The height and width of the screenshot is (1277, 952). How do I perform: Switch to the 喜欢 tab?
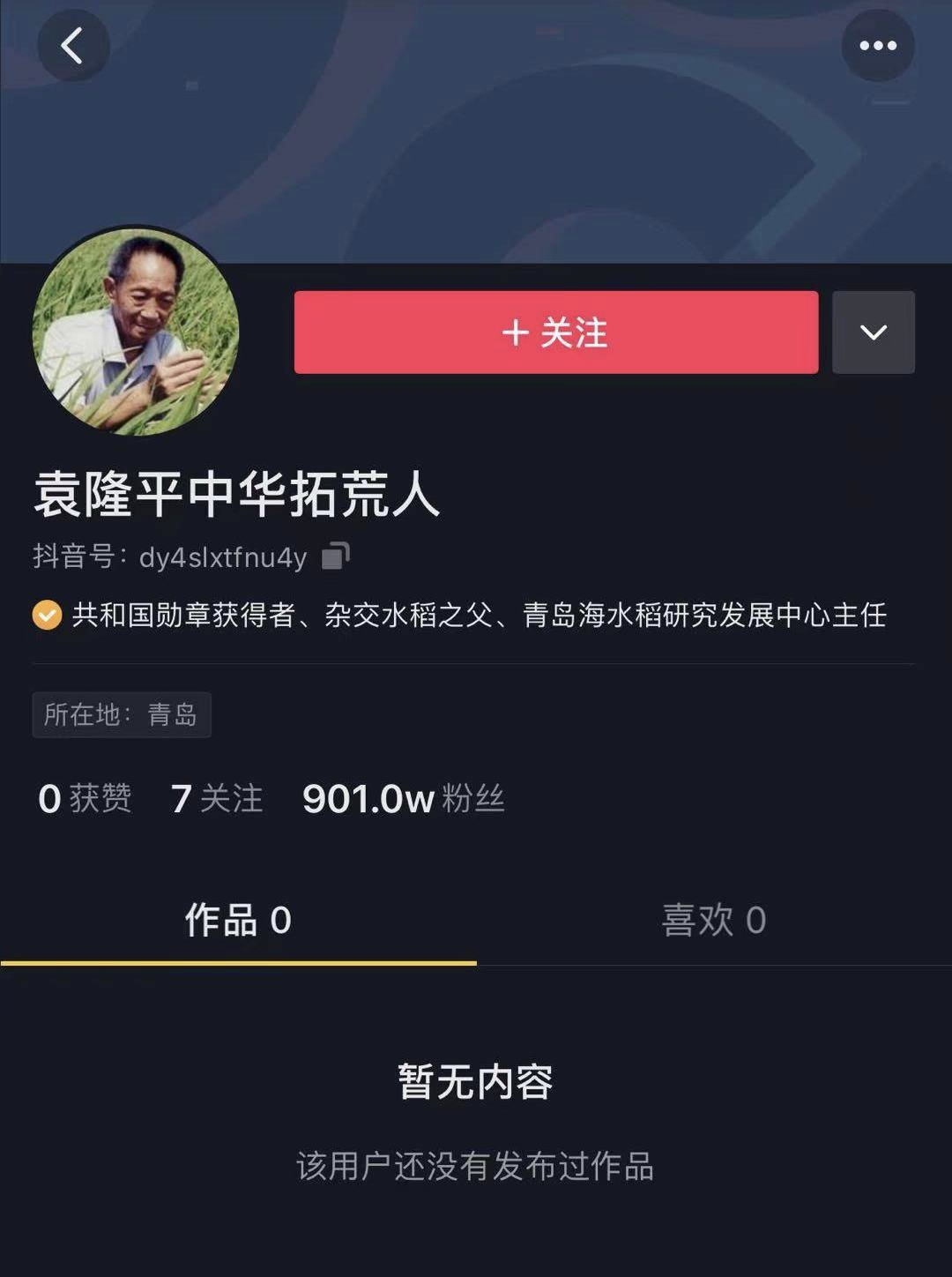713,920
